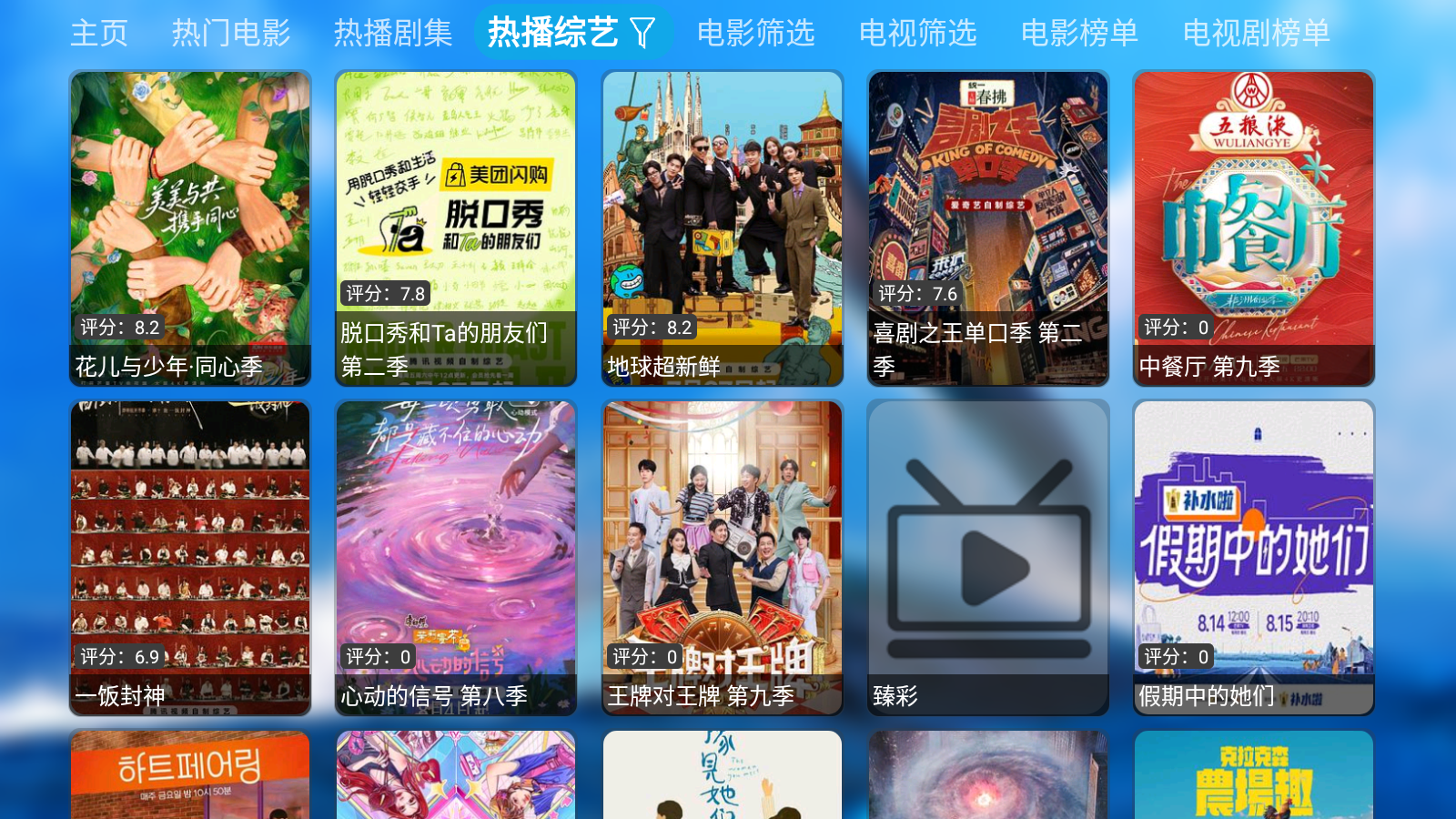Select 心动的信号 第八季

point(456,557)
